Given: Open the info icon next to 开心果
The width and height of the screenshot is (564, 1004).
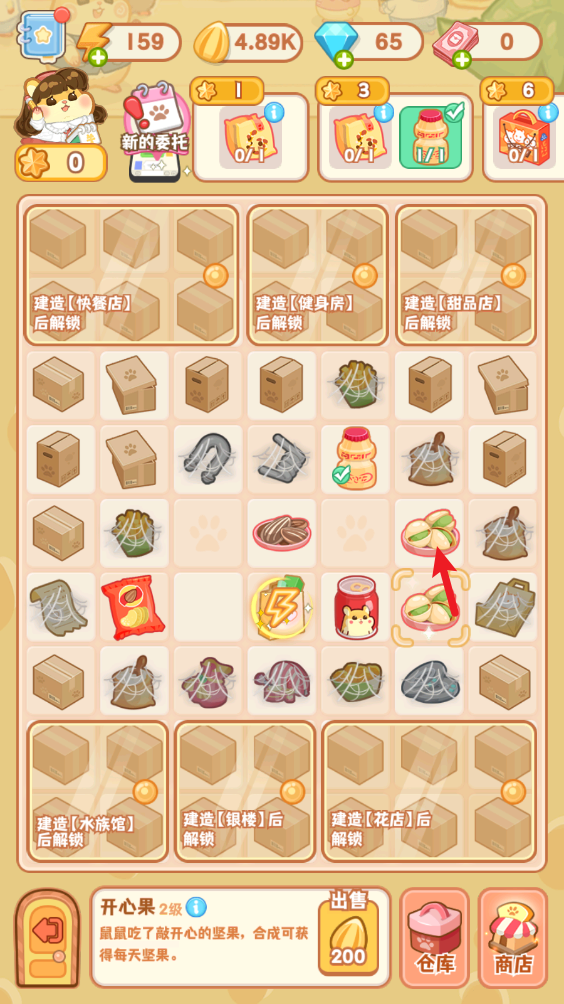Looking at the screenshot, I should (197, 907).
